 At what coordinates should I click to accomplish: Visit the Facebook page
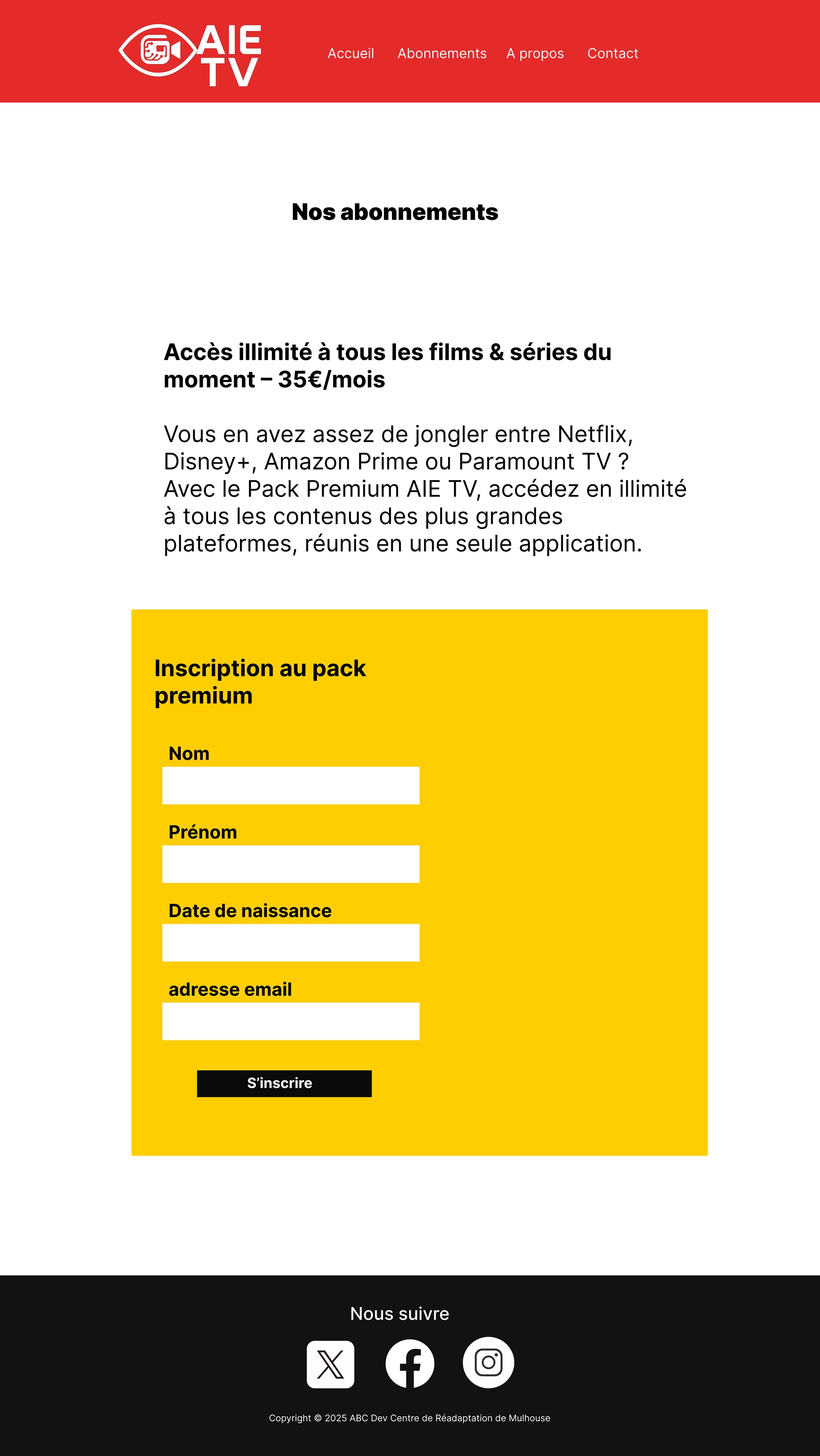pyautogui.click(x=410, y=1364)
